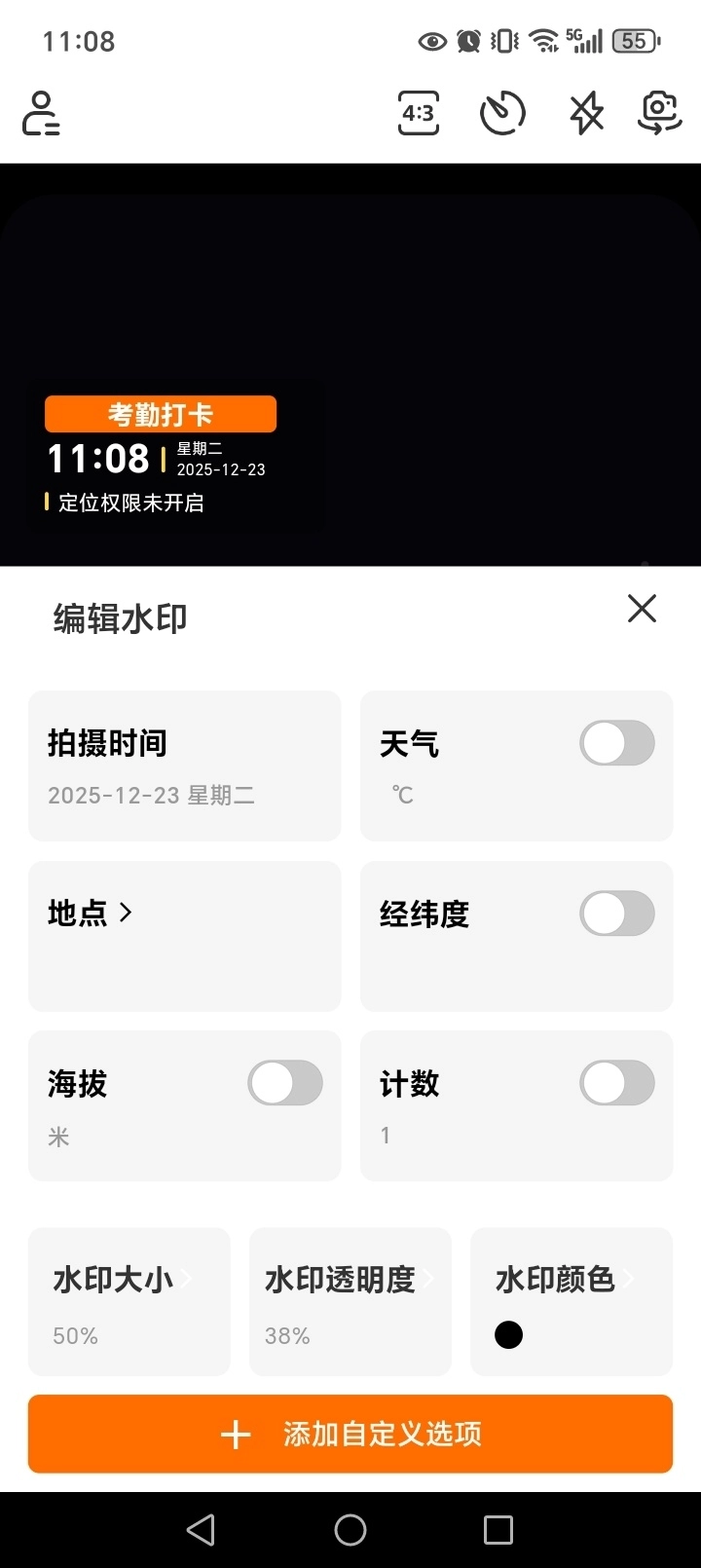The width and height of the screenshot is (701, 1568).
Task: Tap the plus icon on the orange button
Action: coord(235,1434)
